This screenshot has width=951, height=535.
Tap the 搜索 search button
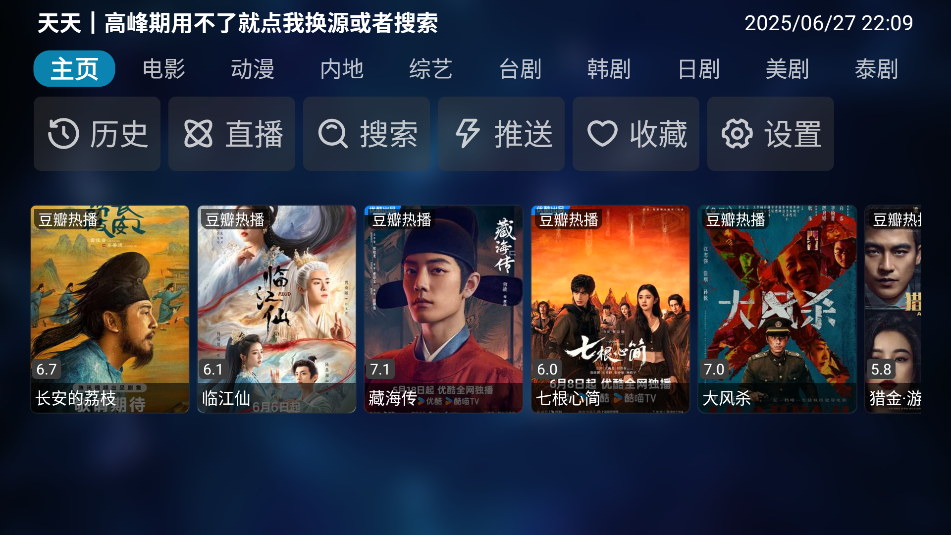pyautogui.click(x=367, y=134)
